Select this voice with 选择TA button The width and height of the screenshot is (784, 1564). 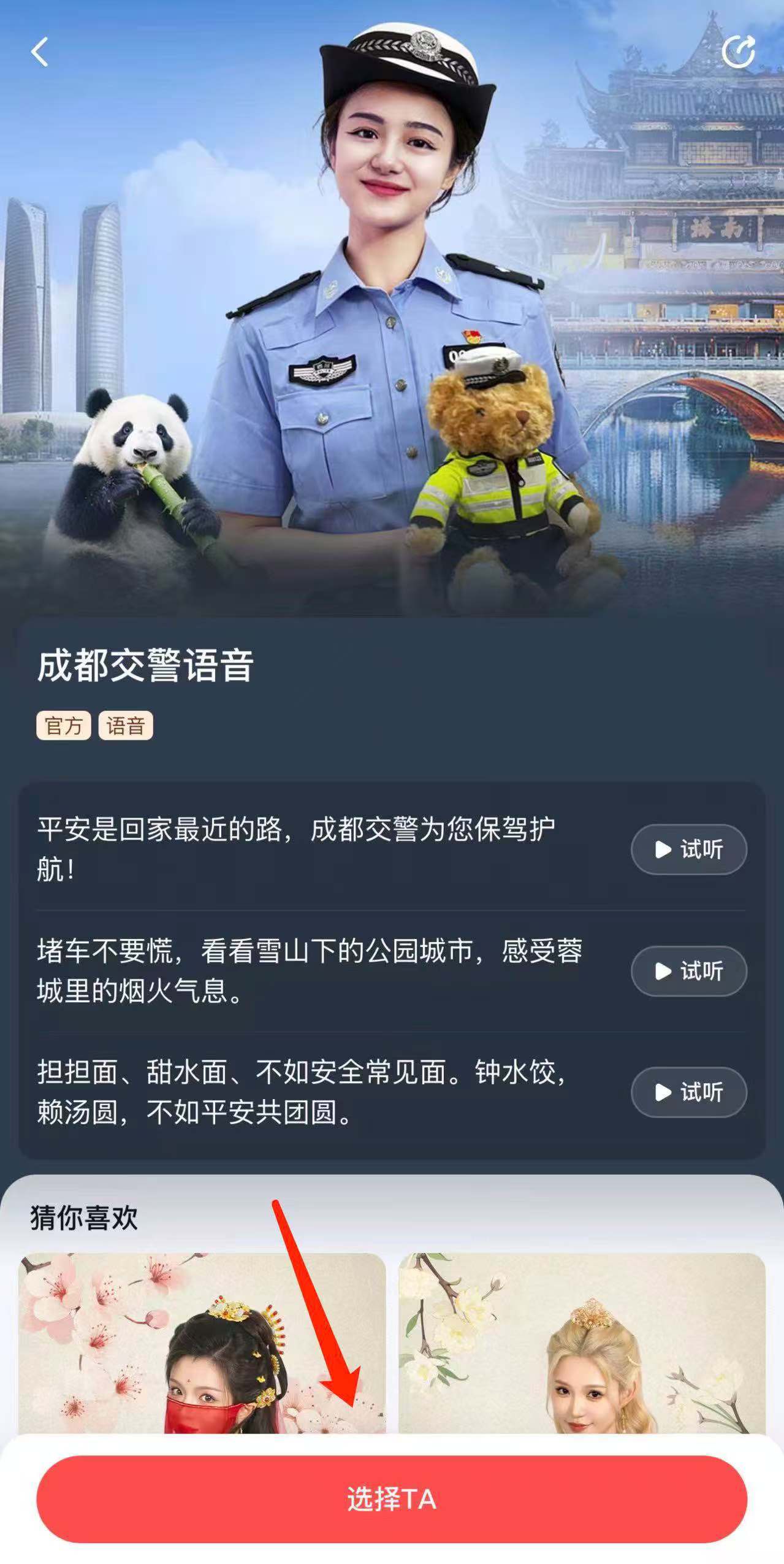392,1499
